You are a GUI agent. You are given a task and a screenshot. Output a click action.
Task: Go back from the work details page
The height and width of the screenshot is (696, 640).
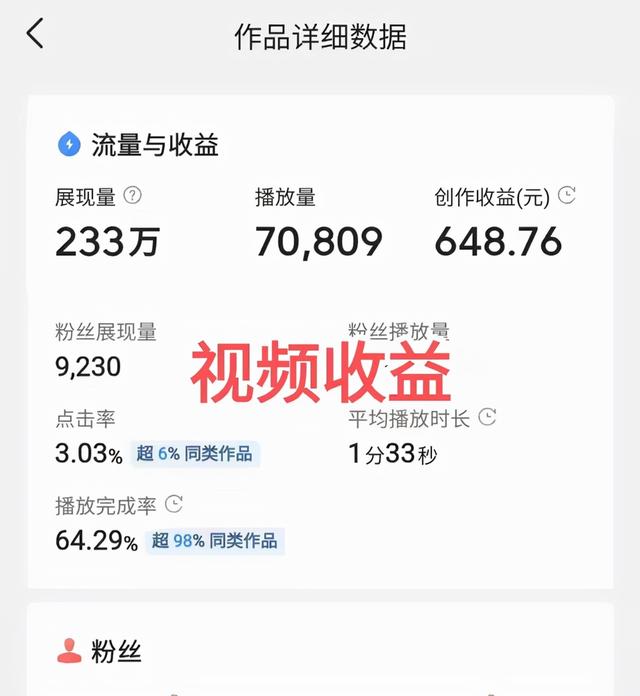coord(36,35)
